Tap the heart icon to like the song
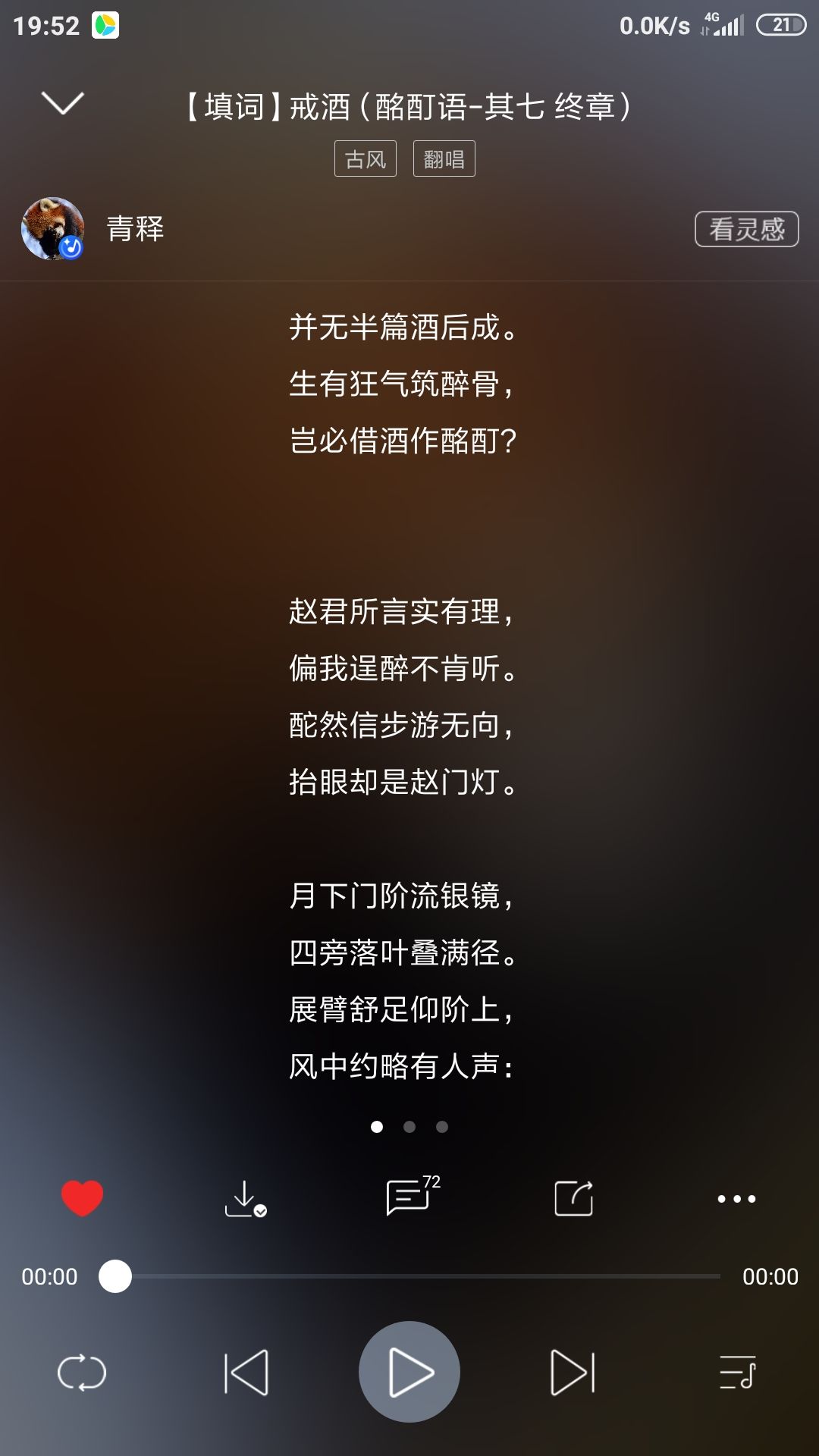 [81, 1196]
